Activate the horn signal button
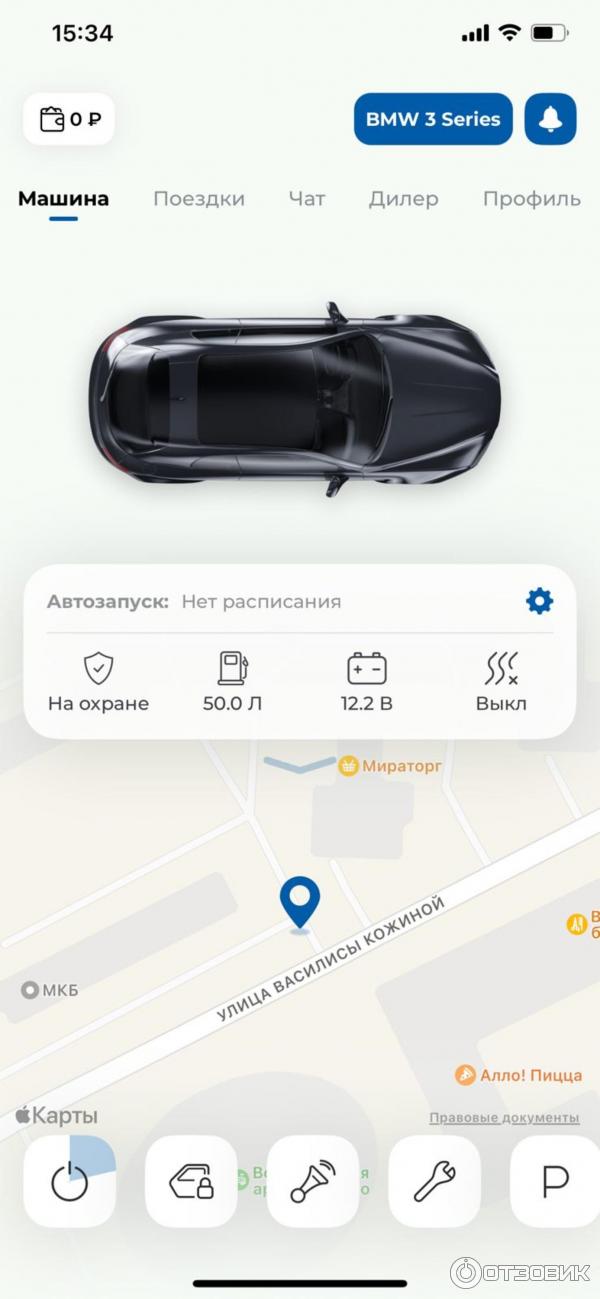The height and width of the screenshot is (1299, 600). pos(313,1182)
